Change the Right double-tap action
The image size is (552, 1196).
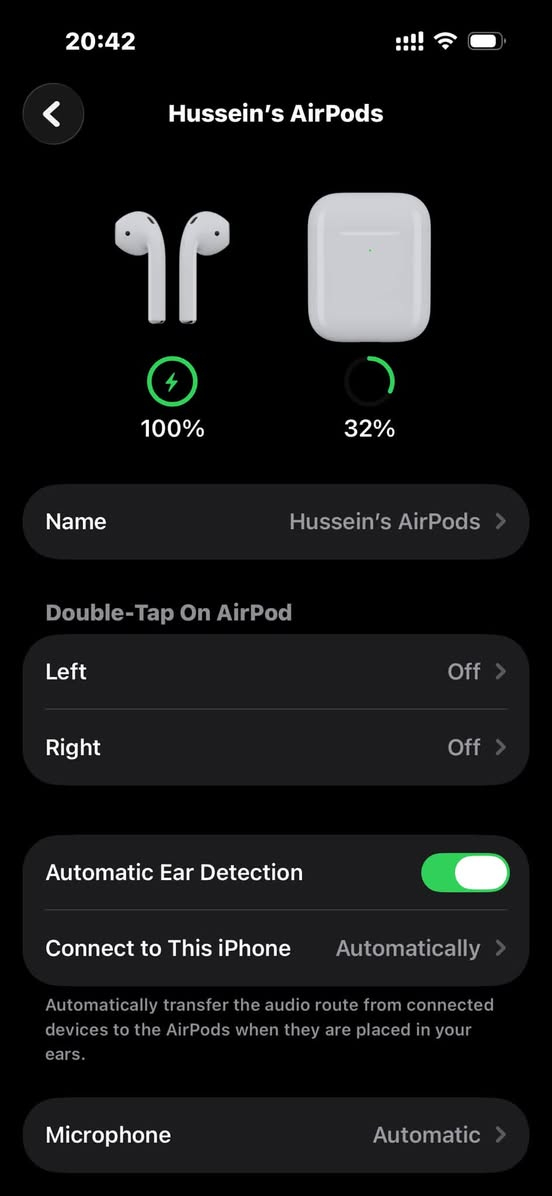[276, 748]
